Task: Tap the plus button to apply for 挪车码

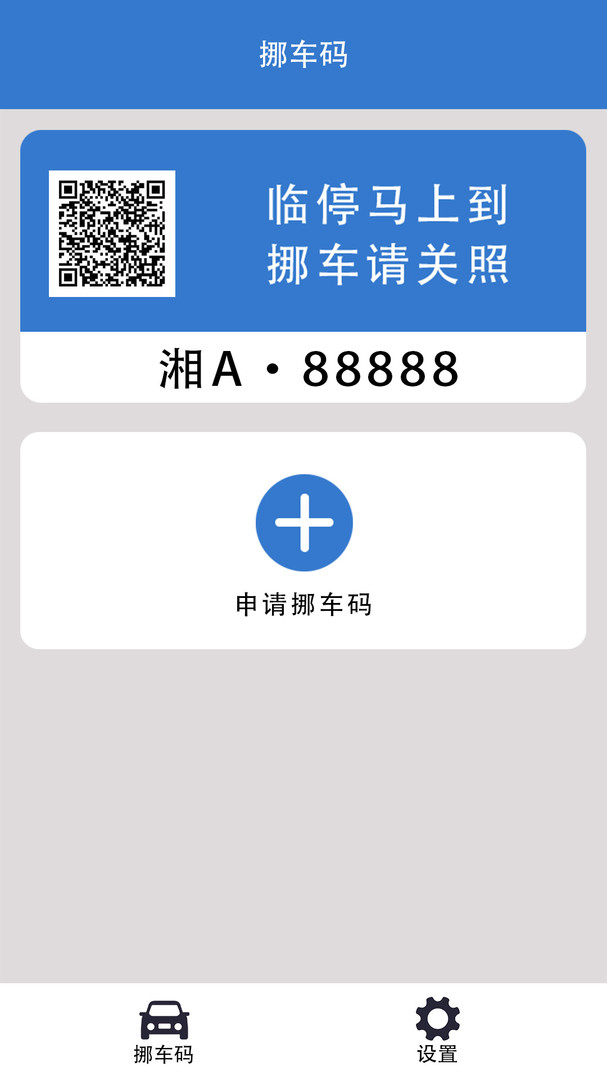Action: pyautogui.click(x=304, y=523)
